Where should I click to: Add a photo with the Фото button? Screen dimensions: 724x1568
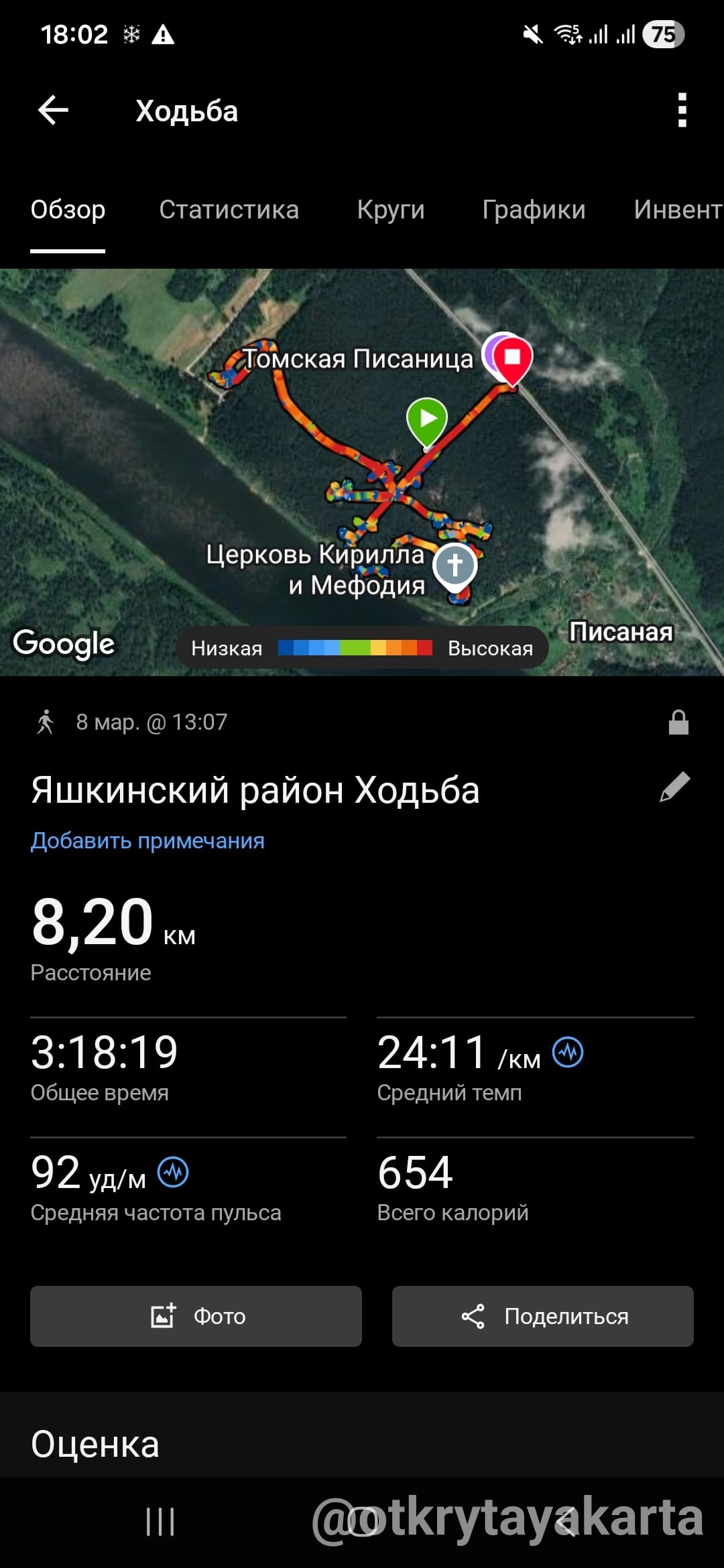(196, 1316)
